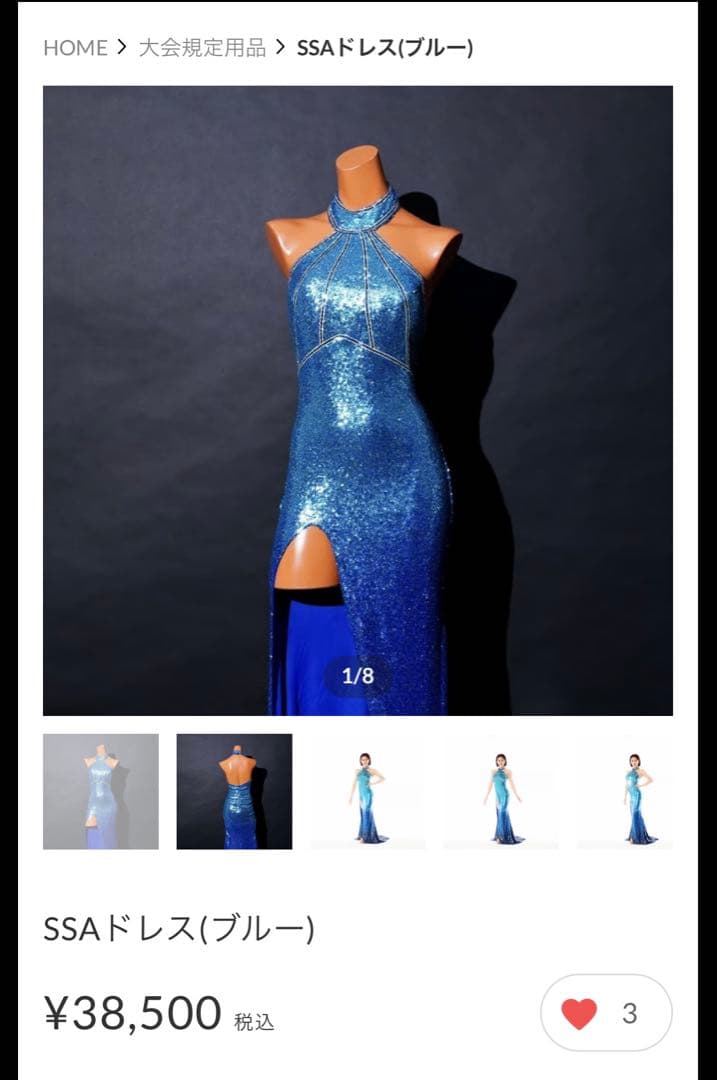Go to HOME via breadcrumb
The image size is (717, 1080).
click(x=75, y=47)
